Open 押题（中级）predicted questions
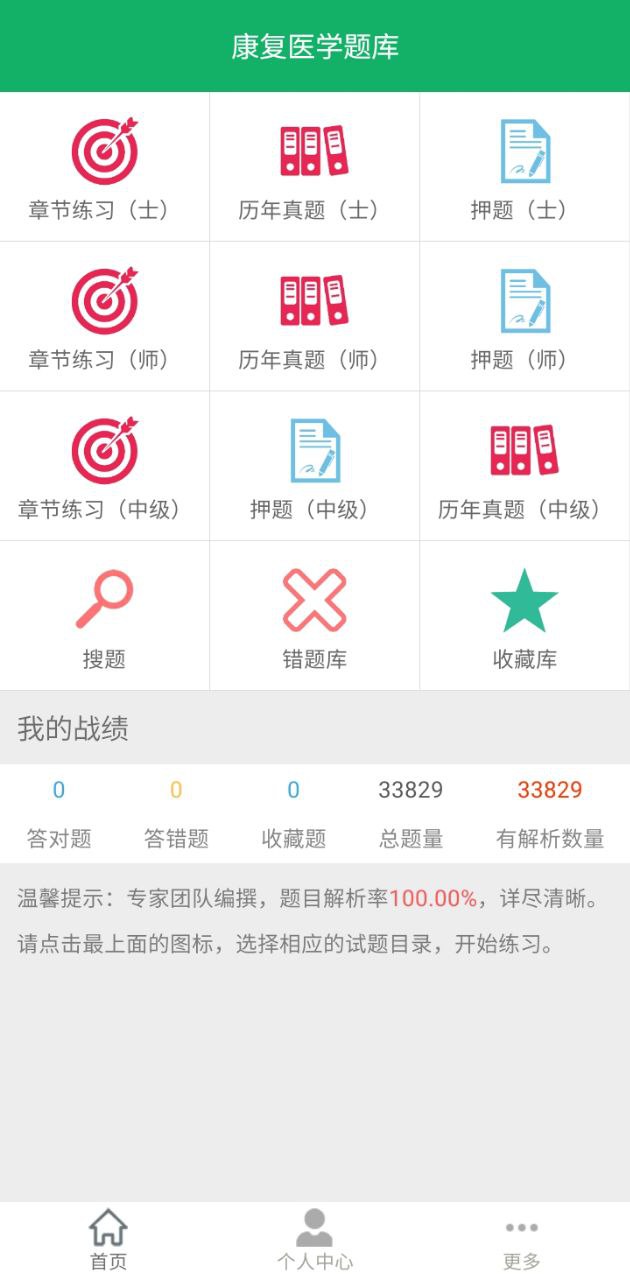Screen dimensions: 630x1280 314,467
